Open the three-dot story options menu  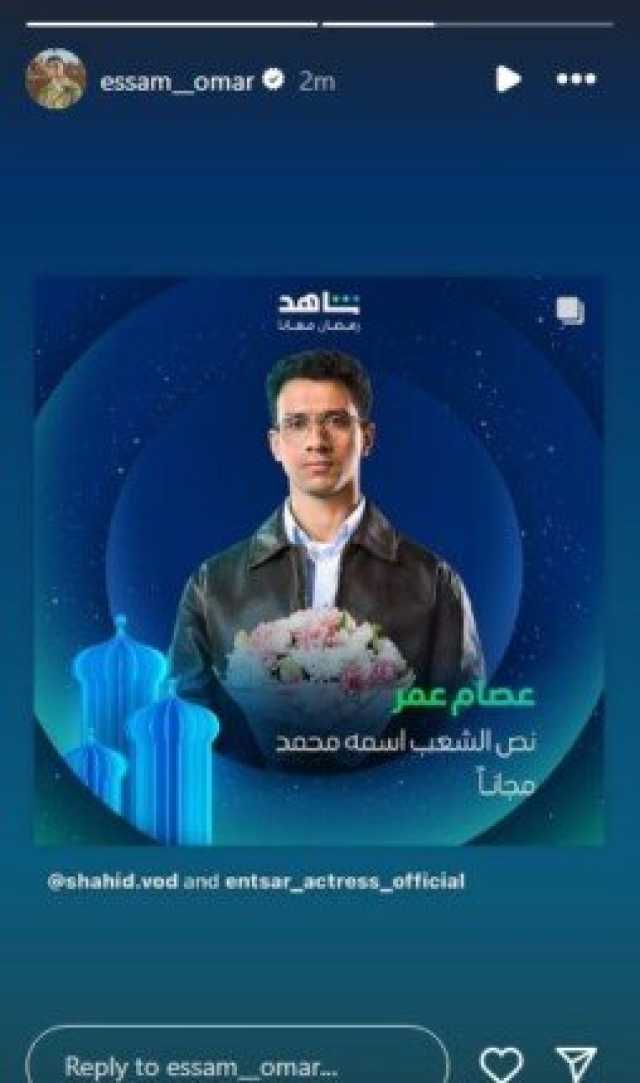coord(576,80)
